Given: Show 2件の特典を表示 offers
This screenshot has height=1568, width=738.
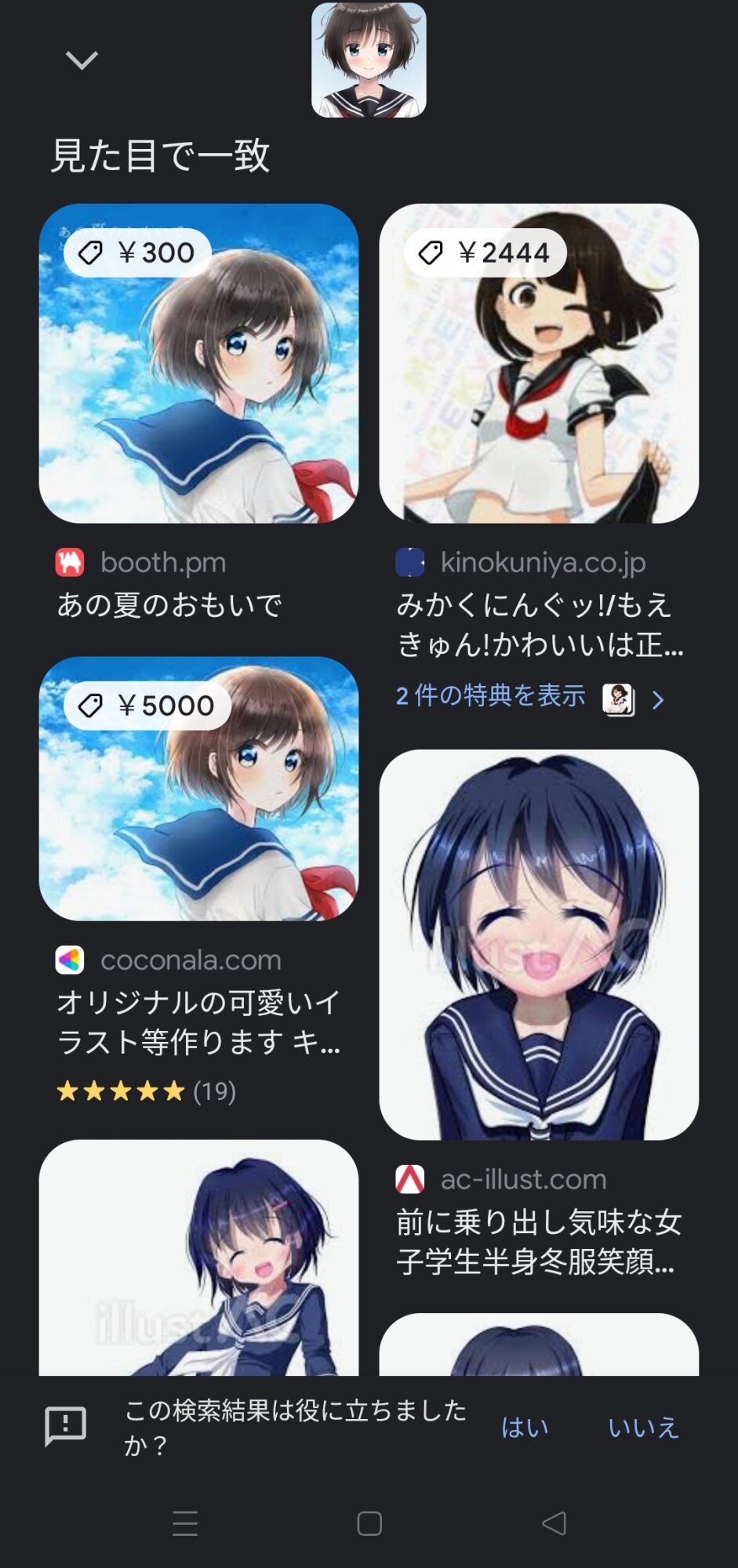Looking at the screenshot, I should tap(530, 697).
